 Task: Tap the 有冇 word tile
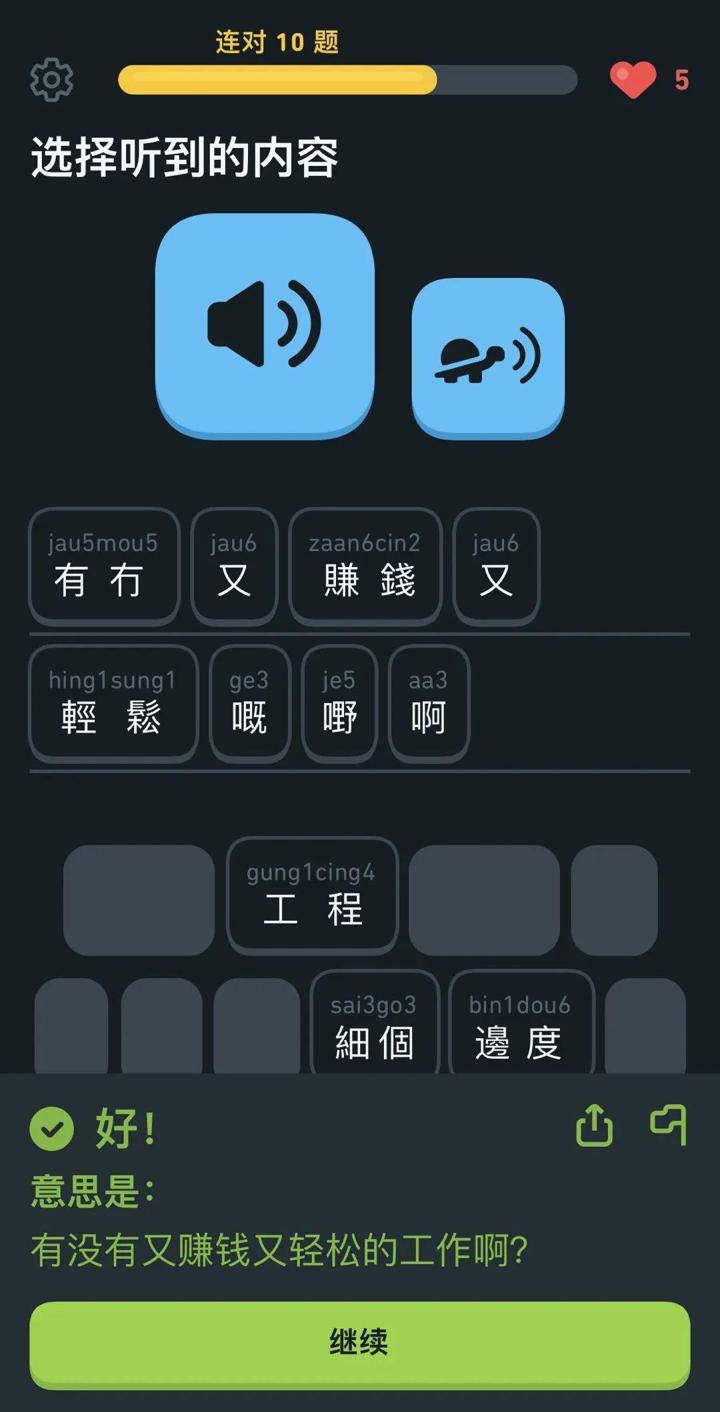[x=104, y=567]
